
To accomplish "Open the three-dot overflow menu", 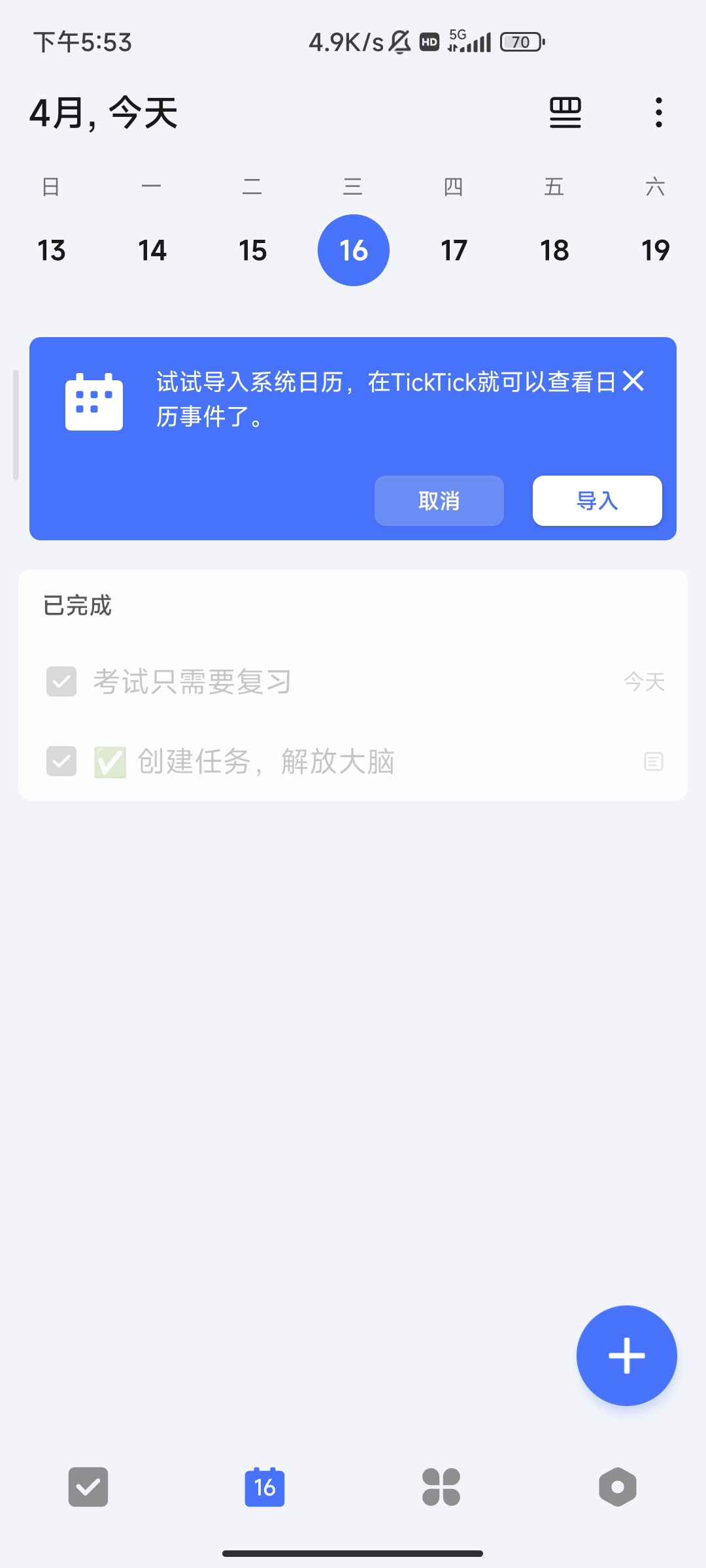I will [x=658, y=112].
